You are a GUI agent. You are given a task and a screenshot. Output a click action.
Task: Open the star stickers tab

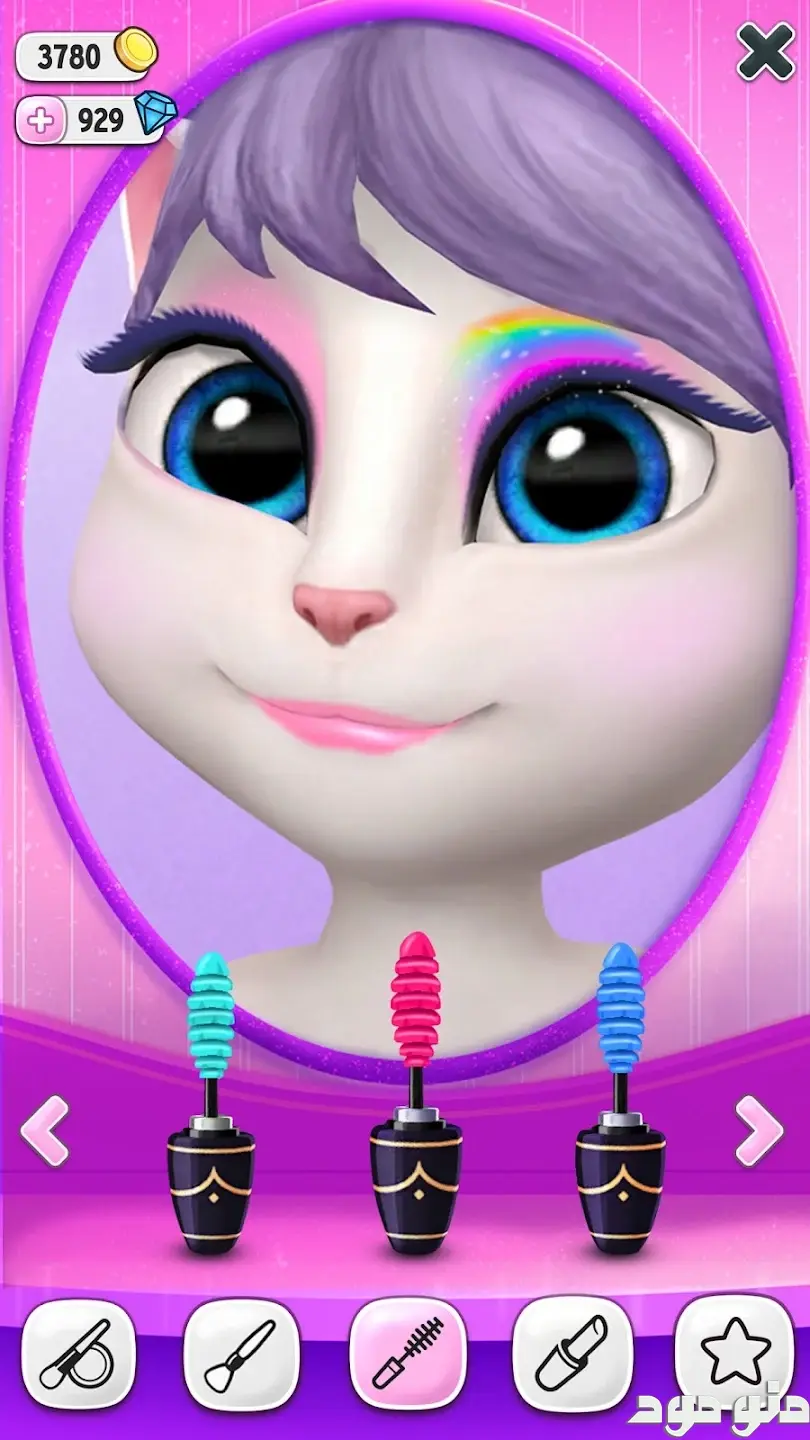[x=734, y=1356]
